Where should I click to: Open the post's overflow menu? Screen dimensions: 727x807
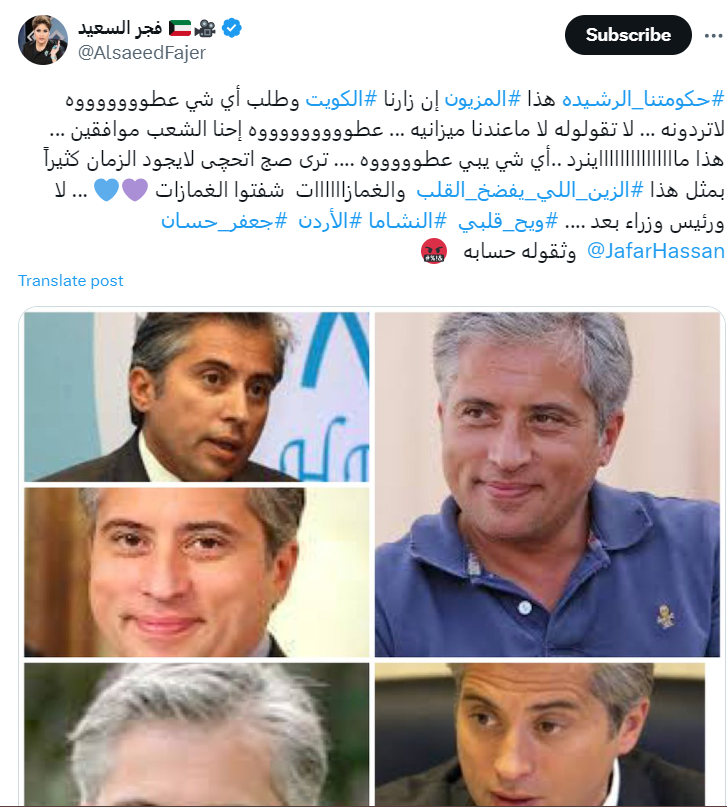coord(711,35)
